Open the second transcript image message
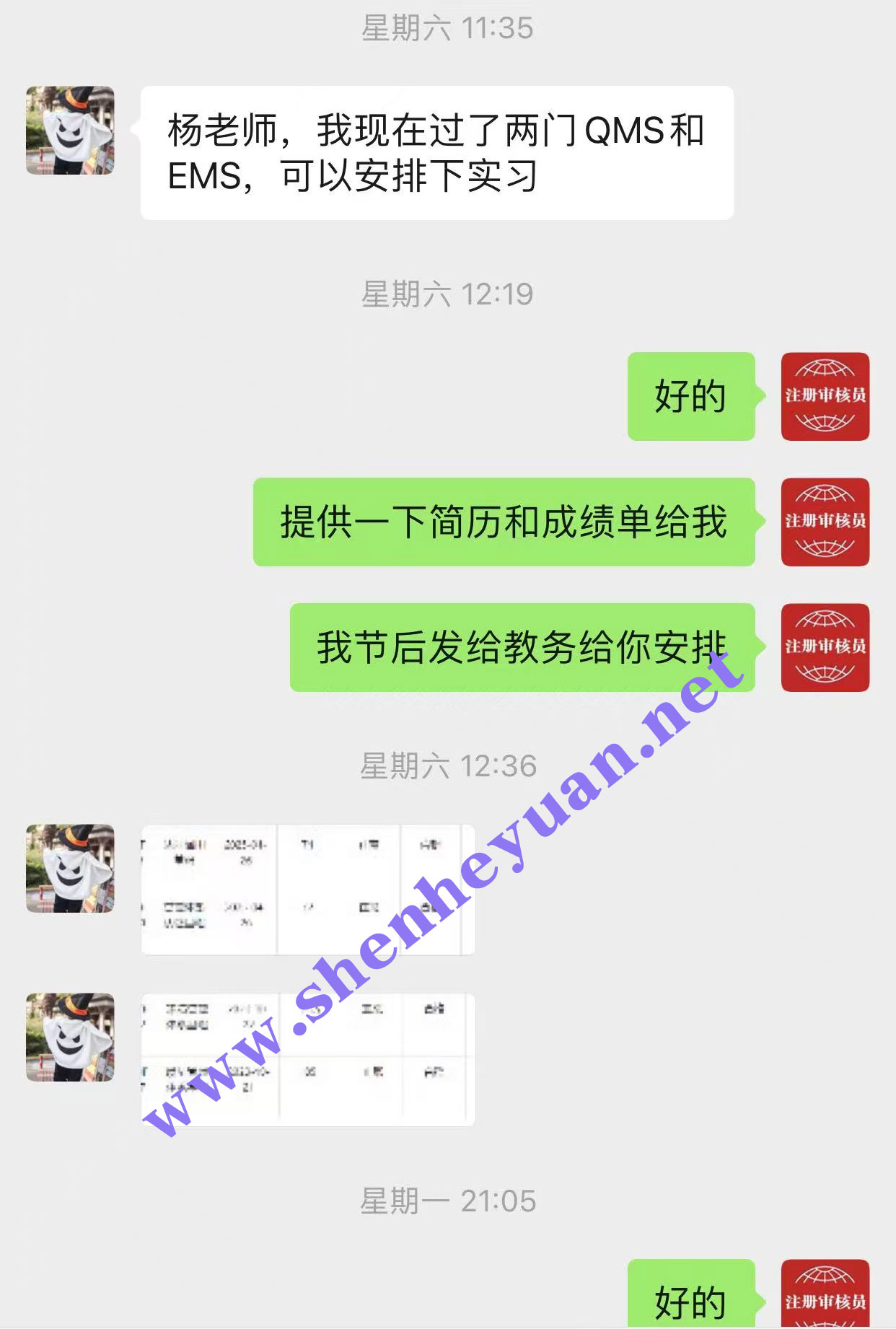The width and height of the screenshot is (896, 1329). coord(307,1058)
